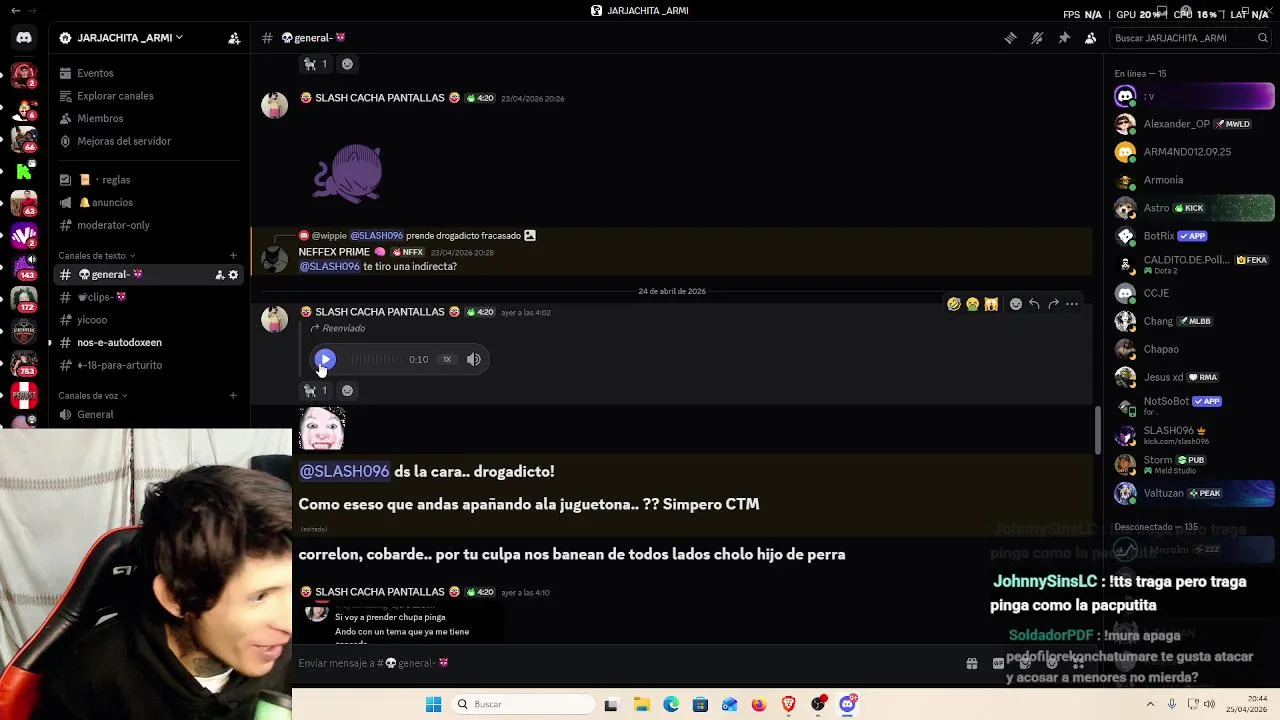Image resolution: width=1280 pixels, height=720 pixels.
Task: Open Mejoras del servidor
Action: [x=124, y=141]
